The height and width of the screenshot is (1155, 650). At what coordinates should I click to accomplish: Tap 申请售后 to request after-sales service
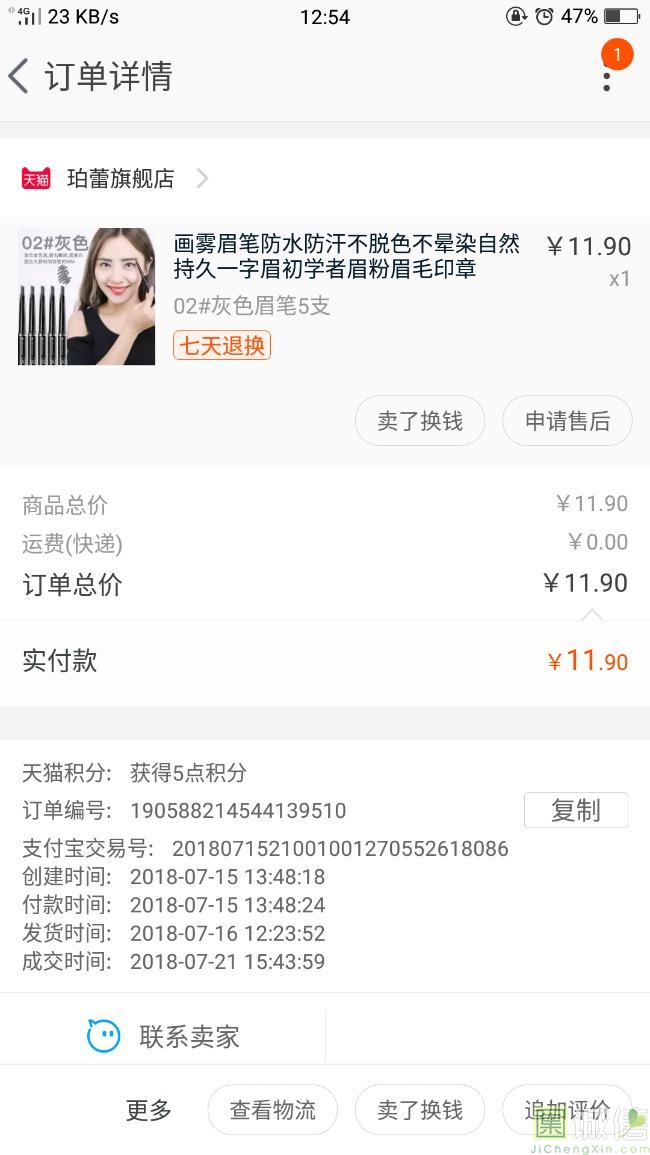(x=567, y=421)
